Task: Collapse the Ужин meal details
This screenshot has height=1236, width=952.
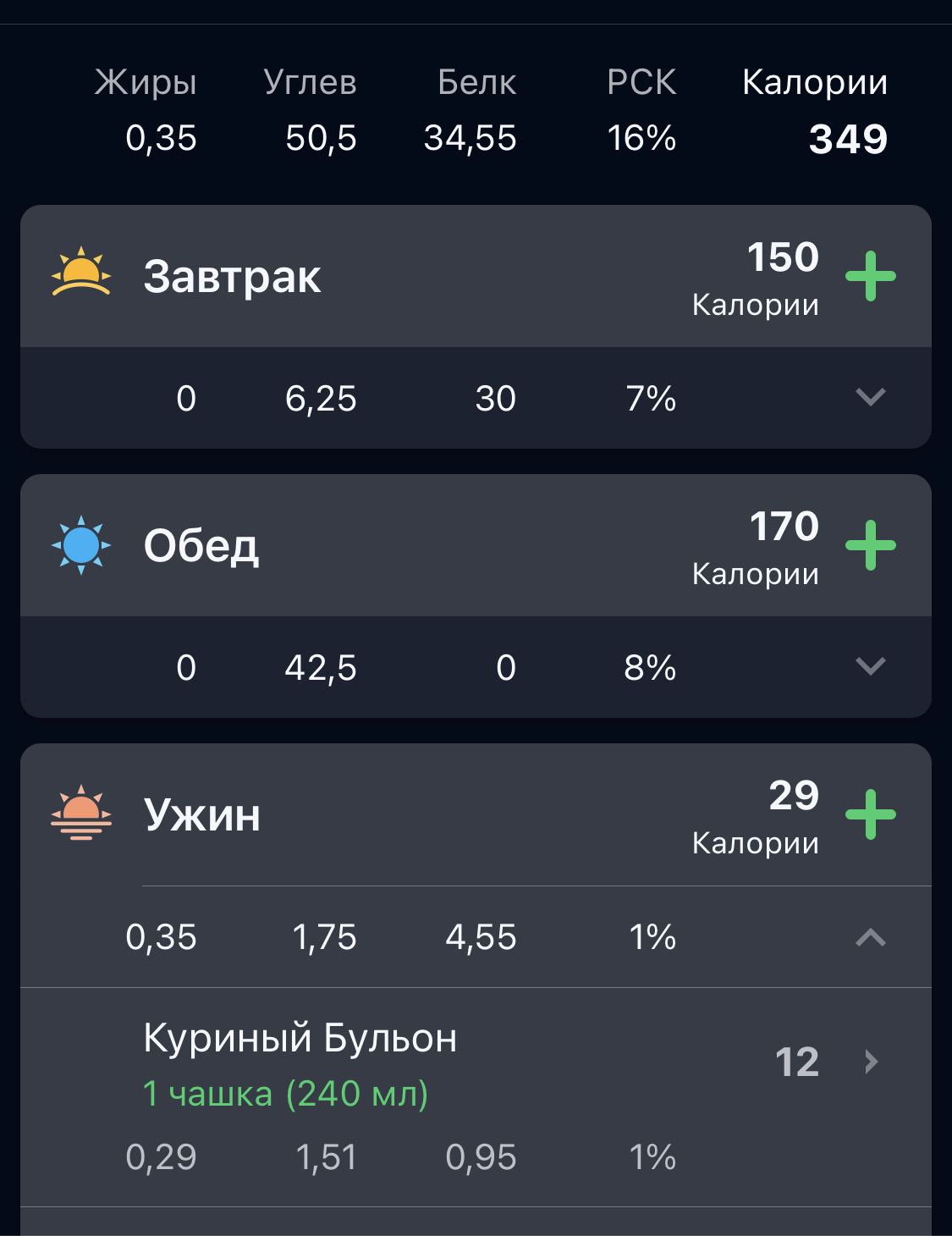Action: tap(870, 937)
